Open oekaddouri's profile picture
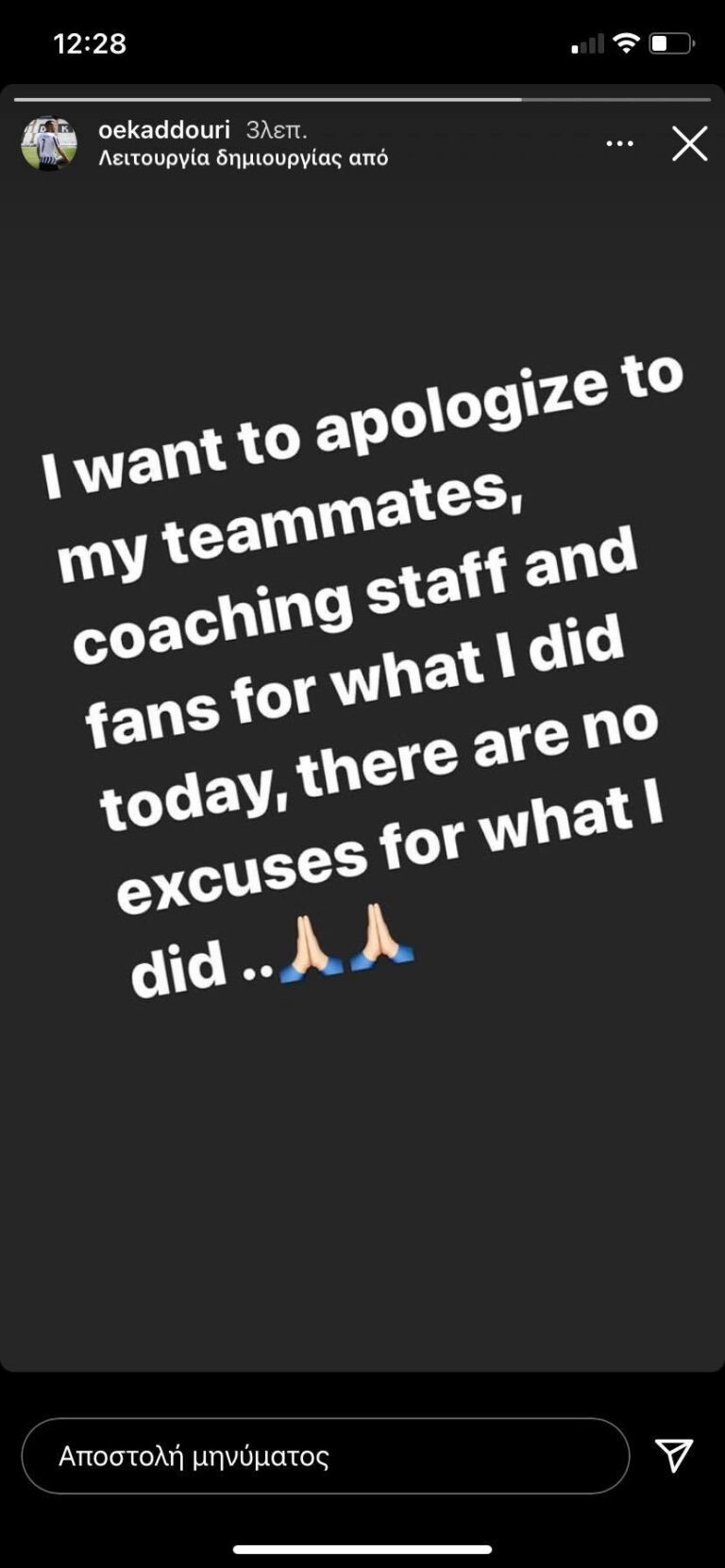This screenshot has height=1568, width=725. coord(48,143)
